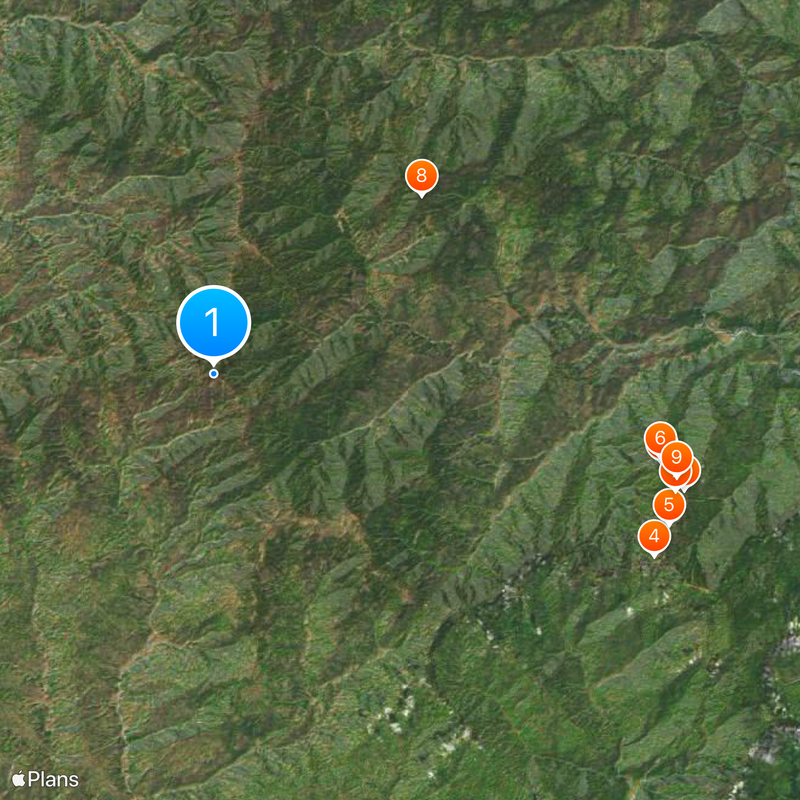This screenshot has height=800, width=800.
Task: Open the orange pin numbered 5
Action: pos(669,506)
